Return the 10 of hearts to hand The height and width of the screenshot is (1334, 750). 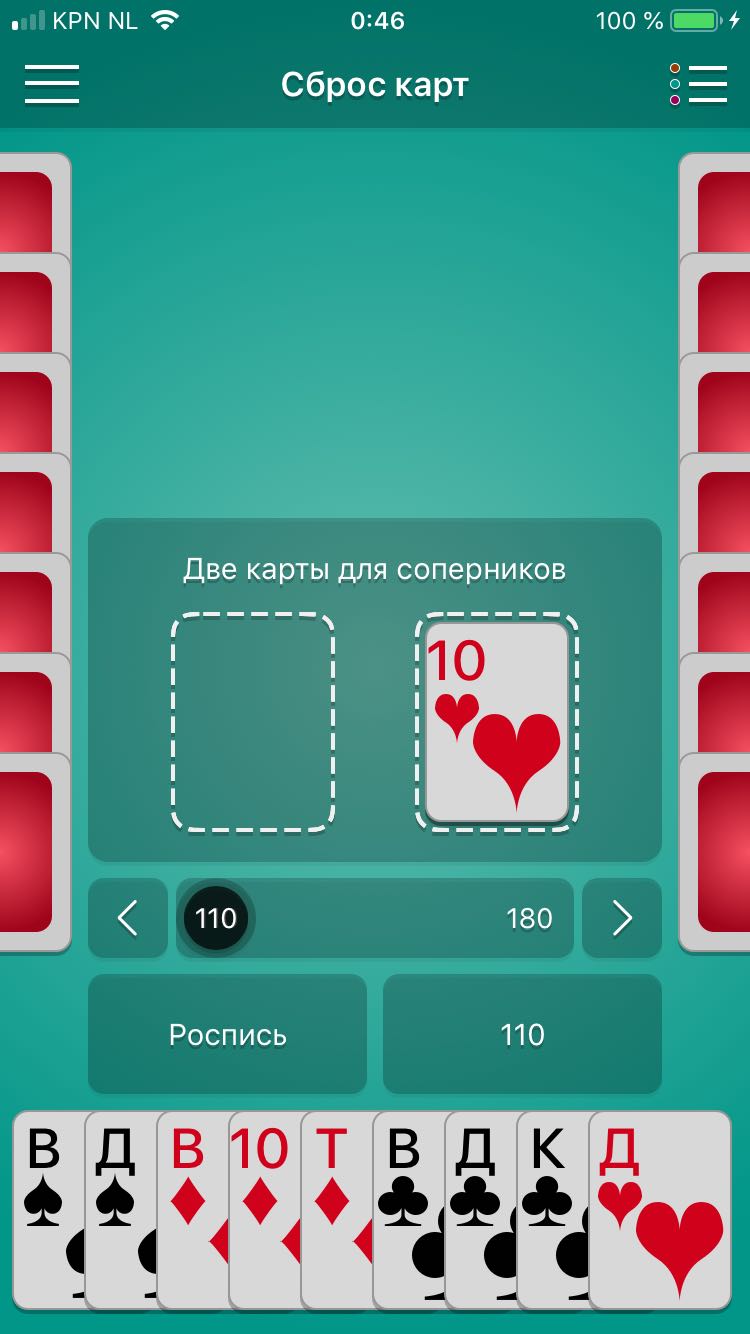tap(497, 722)
